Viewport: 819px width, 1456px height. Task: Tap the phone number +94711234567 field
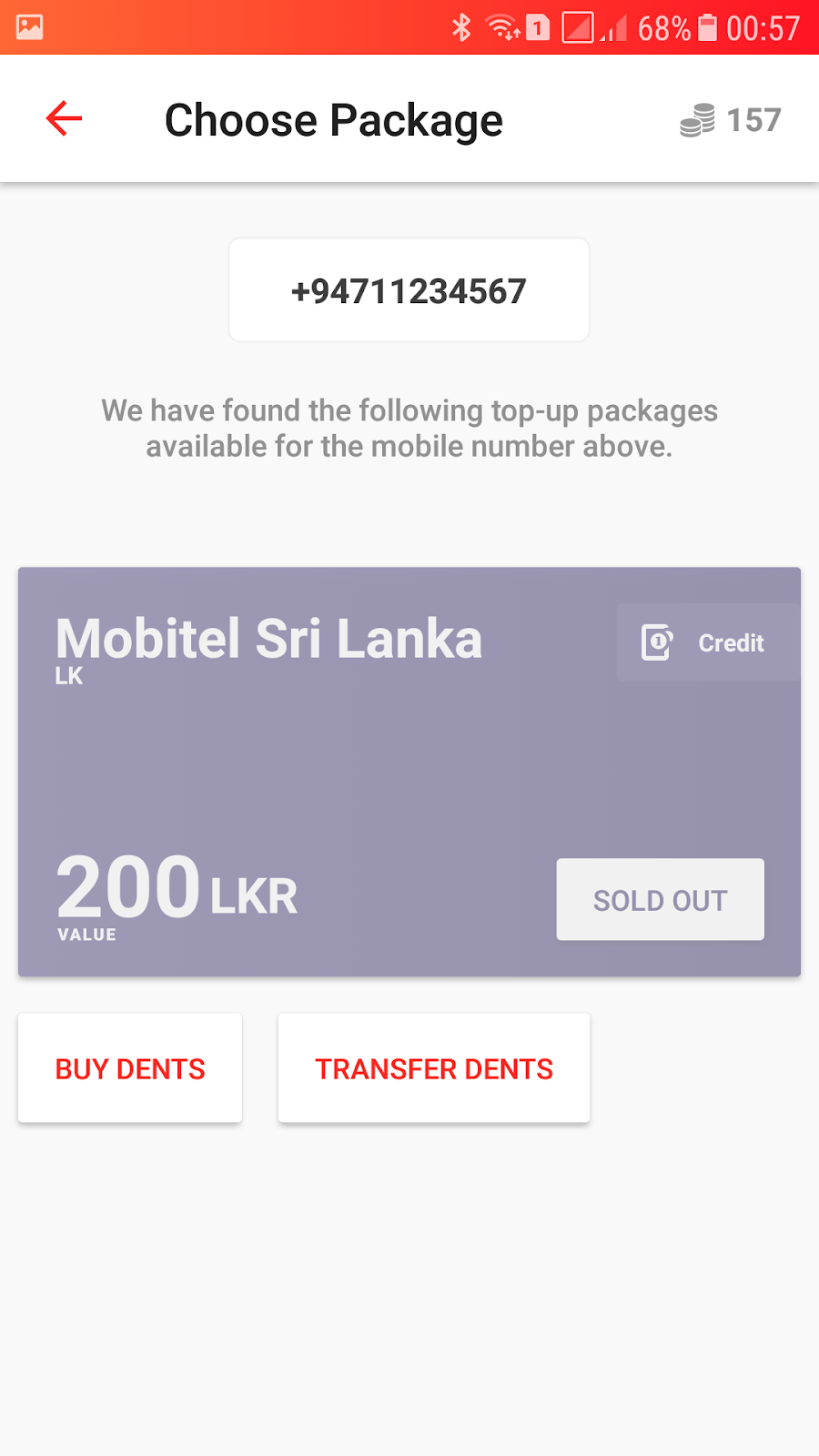tap(409, 289)
